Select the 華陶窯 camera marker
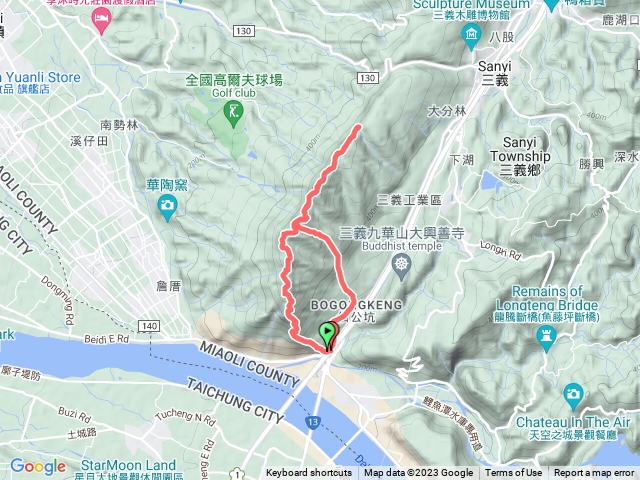Image resolution: width=640 pixels, height=480 pixels. click(167, 207)
